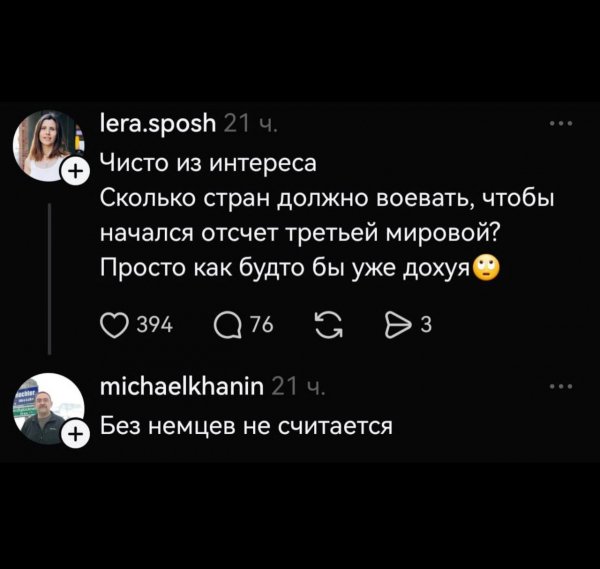This screenshot has height=569, width=600.
Task: Open lera.sposh's profile from username
Action: pyautogui.click(x=158, y=125)
